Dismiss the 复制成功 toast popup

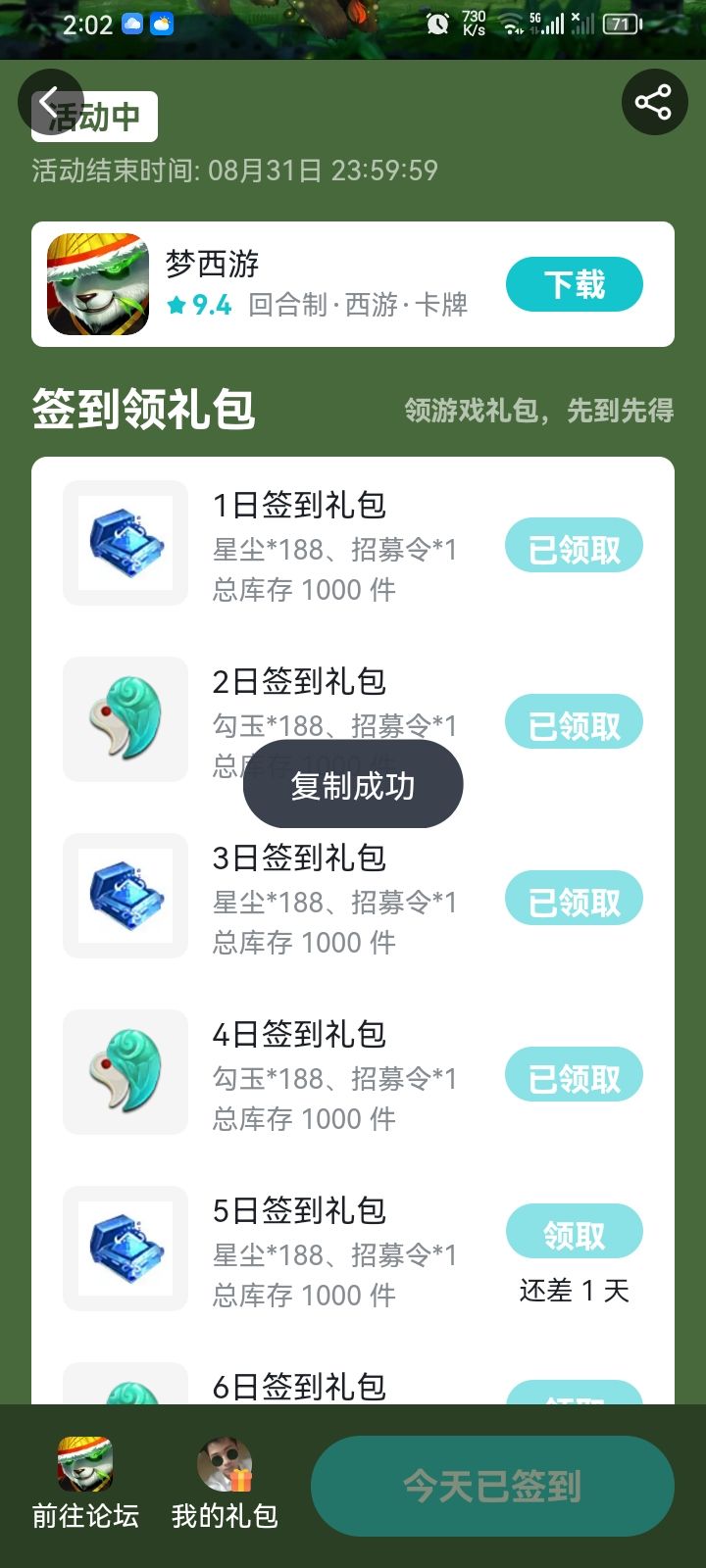352,784
